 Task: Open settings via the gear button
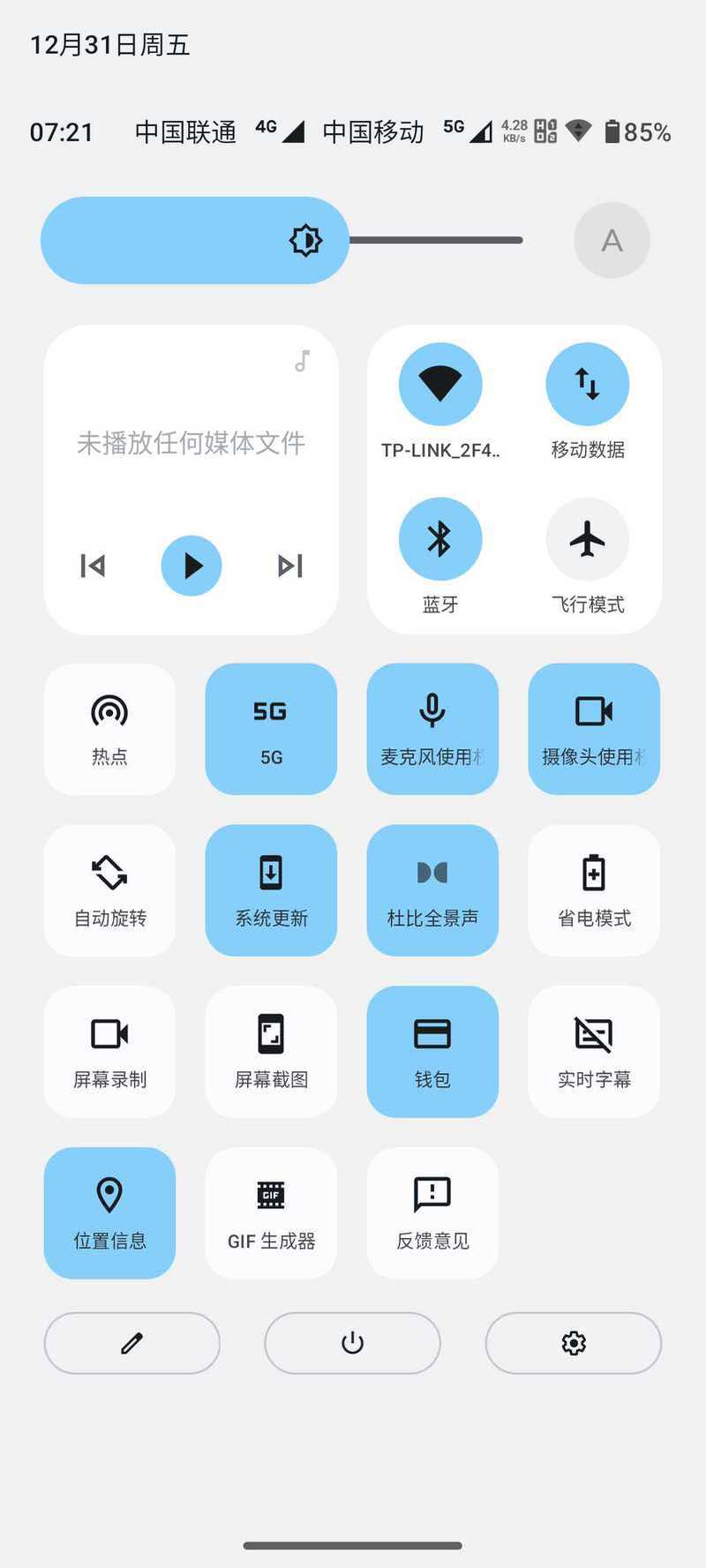pyautogui.click(x=574, y=1343)
